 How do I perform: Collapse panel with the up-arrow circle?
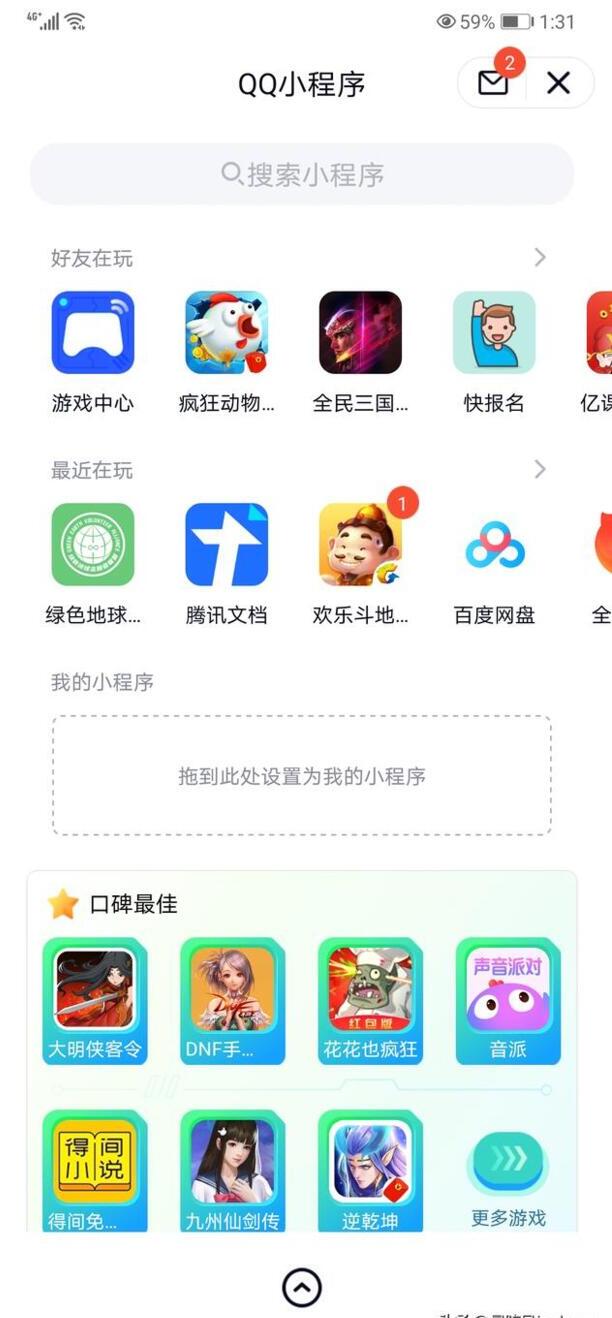(x=302, y=1288)
